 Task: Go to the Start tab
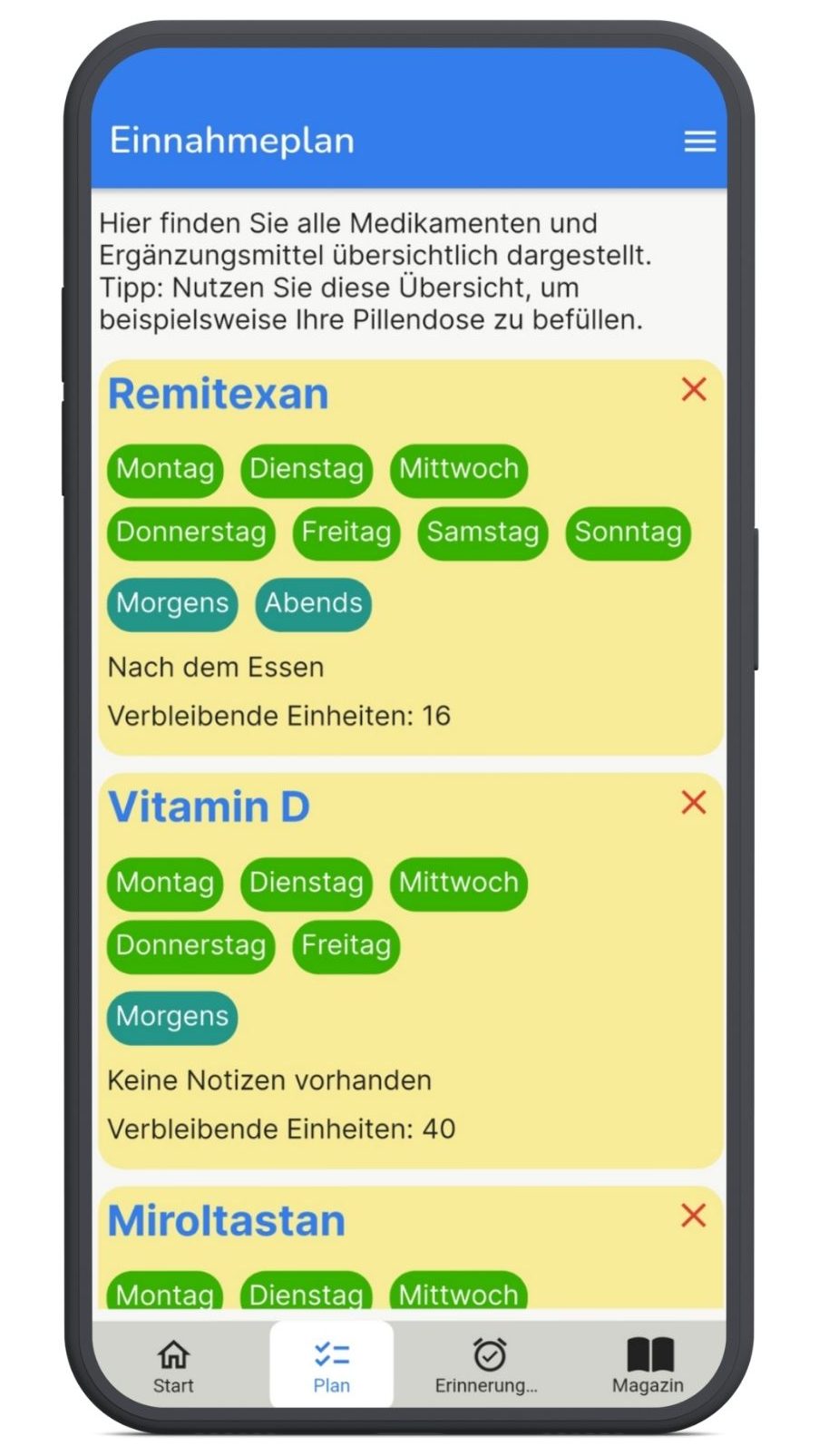tap(173, 1365)
